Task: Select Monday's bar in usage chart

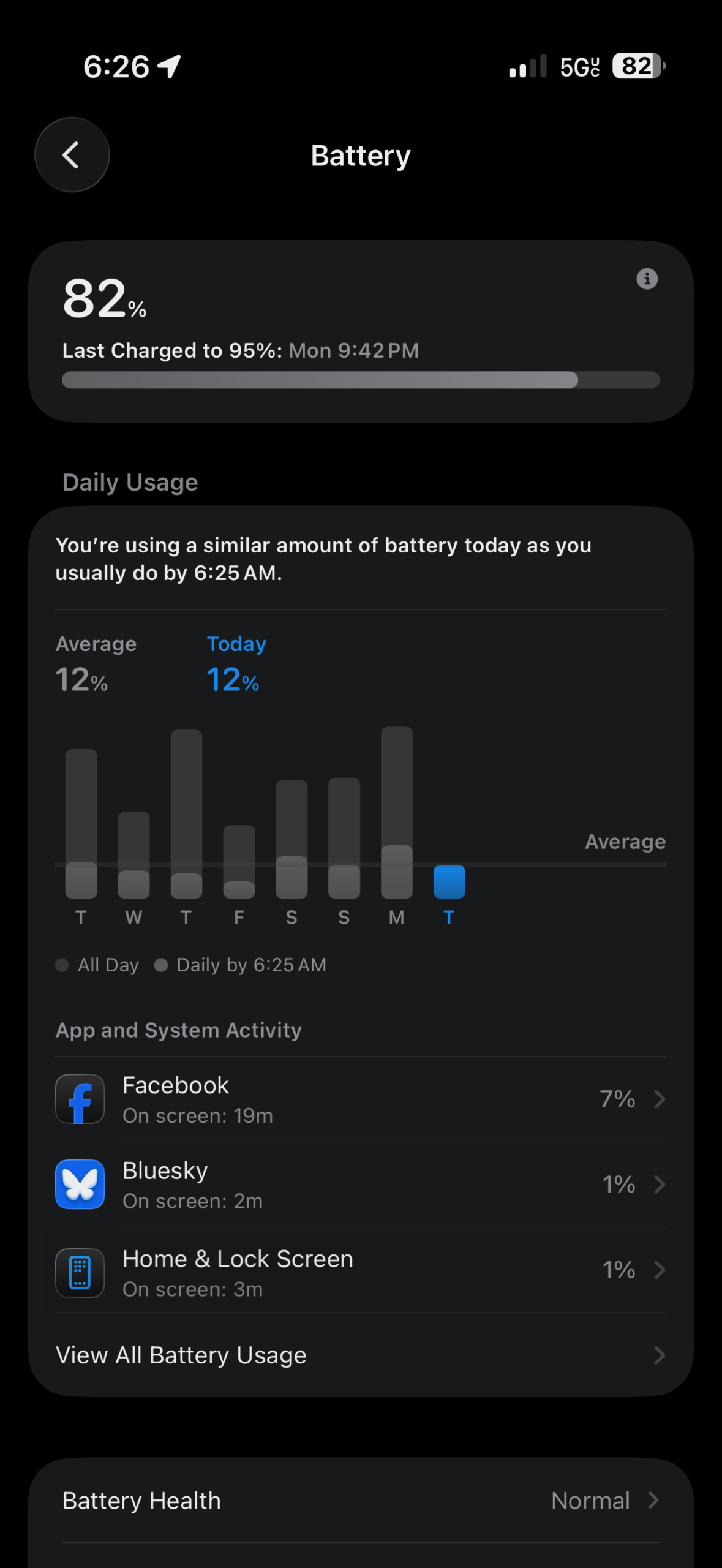Action: point(396,815)
